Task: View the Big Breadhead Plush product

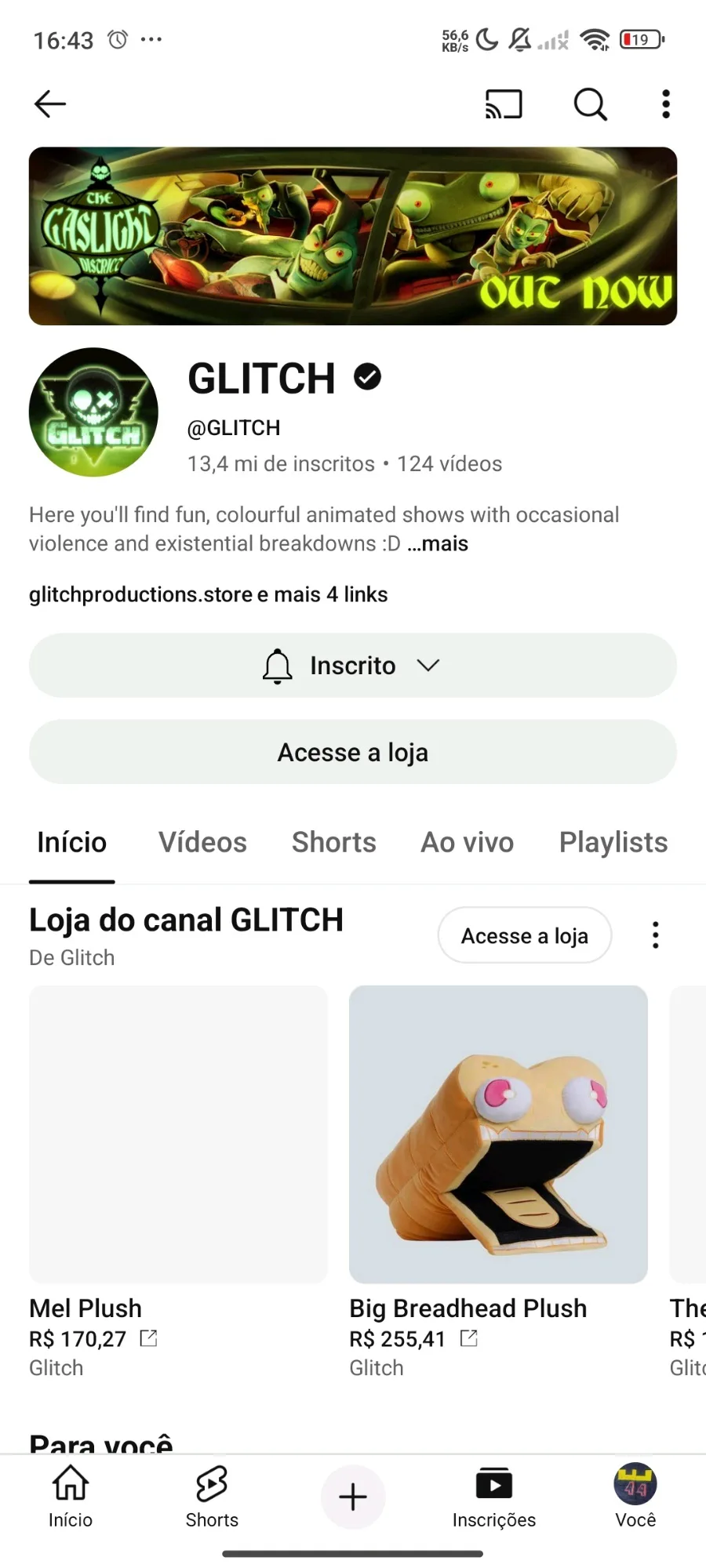Action: [x=498, y=1134]
